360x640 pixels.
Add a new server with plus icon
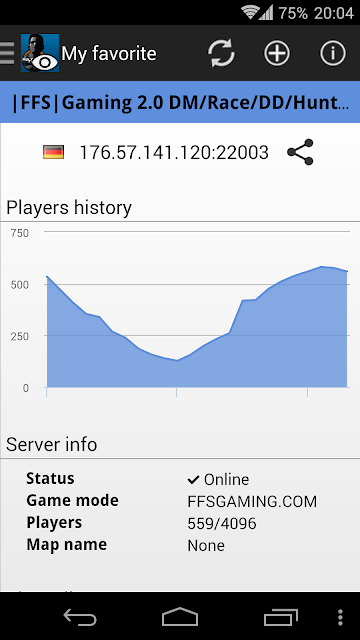click(x=277, y=53)
